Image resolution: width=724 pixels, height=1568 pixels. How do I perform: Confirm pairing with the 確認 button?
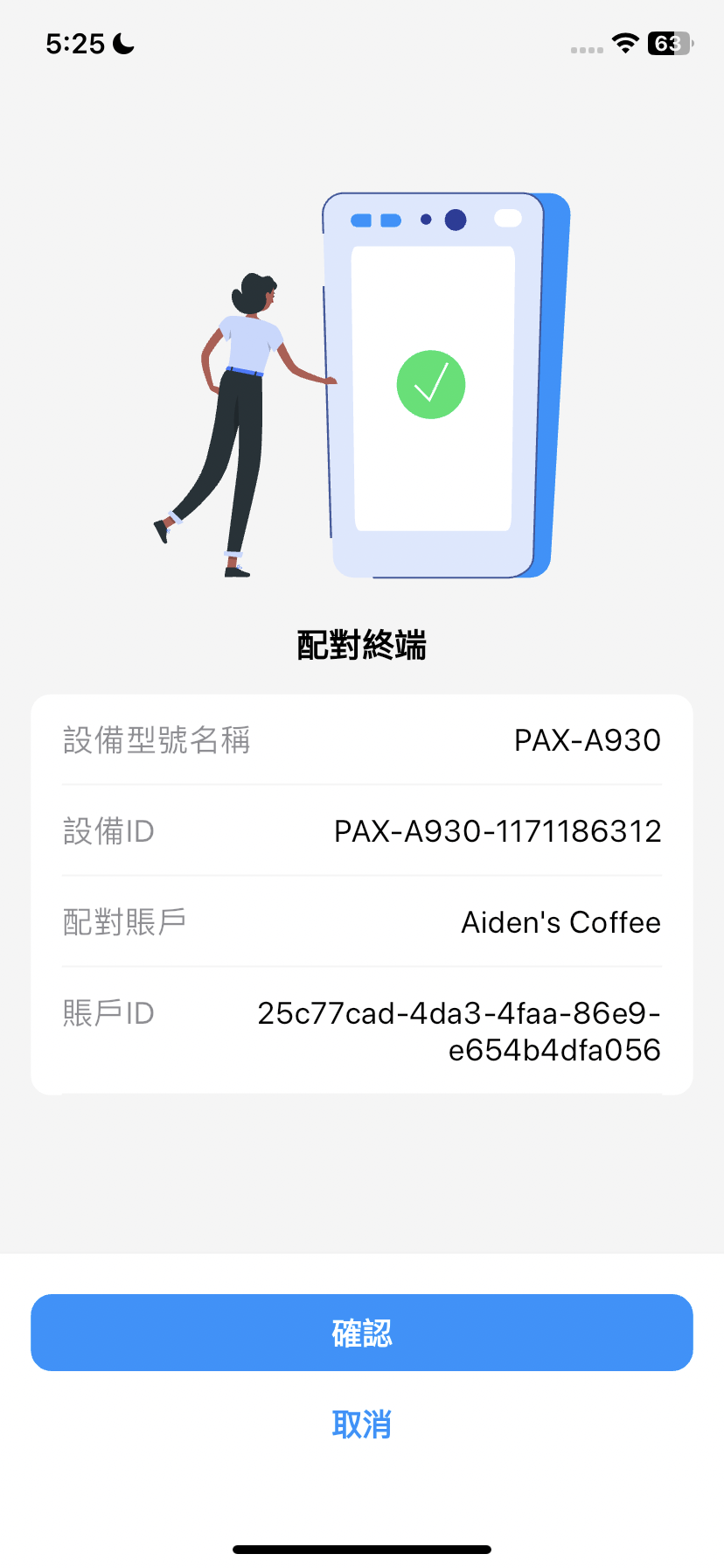(x=362, y=1332)
